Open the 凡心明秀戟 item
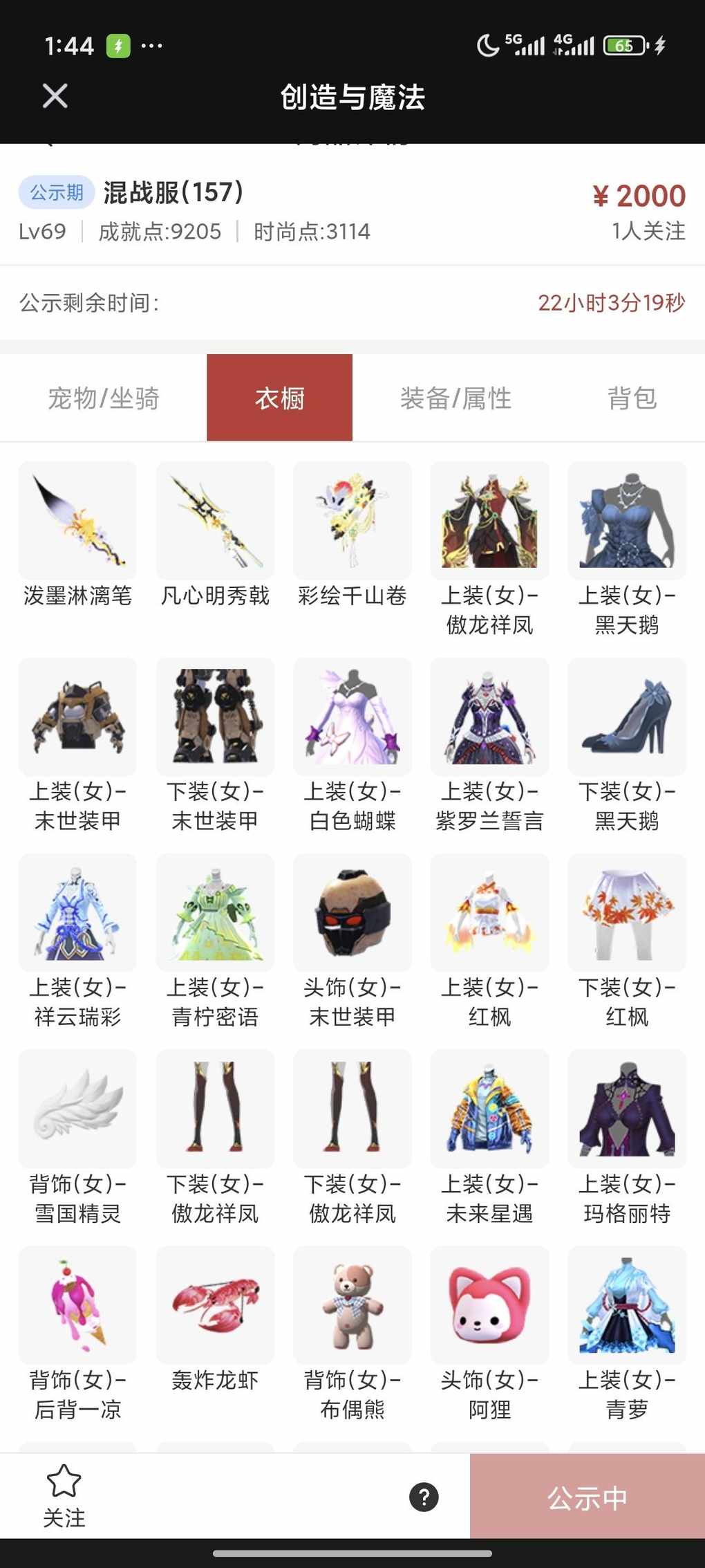Image resolution: width=705 pixels, height=1568 pixels. coord(215,521)
